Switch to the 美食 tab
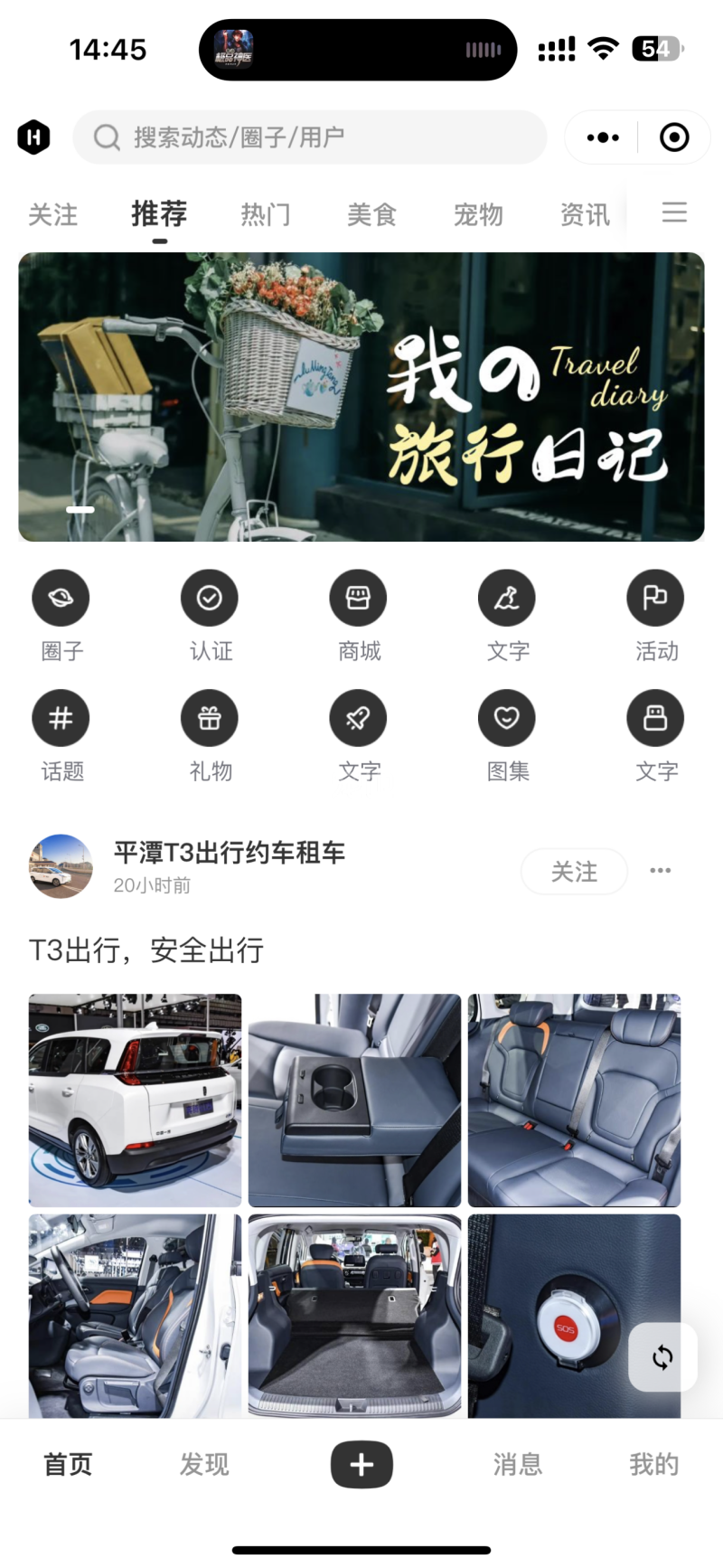 click(x=372, y=215)
